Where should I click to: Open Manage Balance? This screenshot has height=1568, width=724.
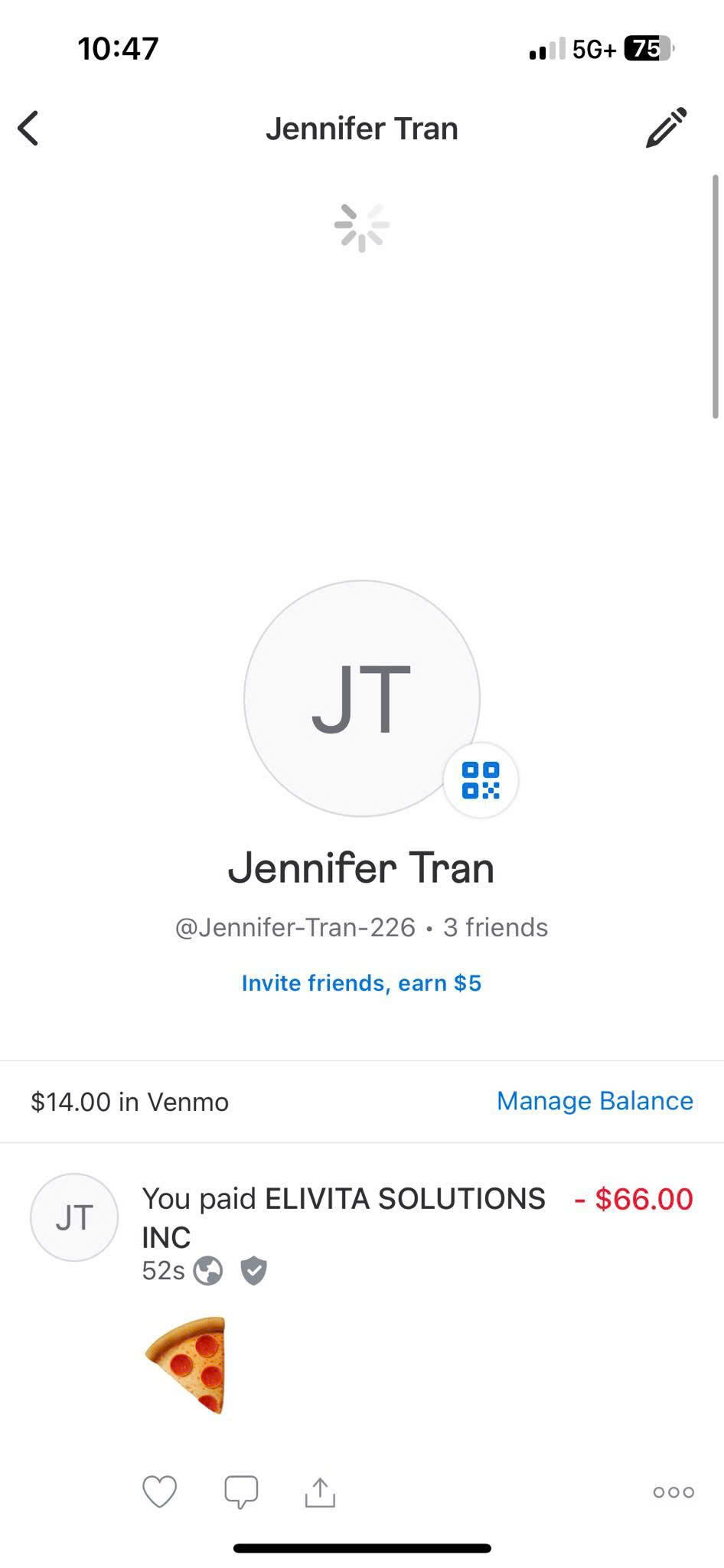point(595,1101)
